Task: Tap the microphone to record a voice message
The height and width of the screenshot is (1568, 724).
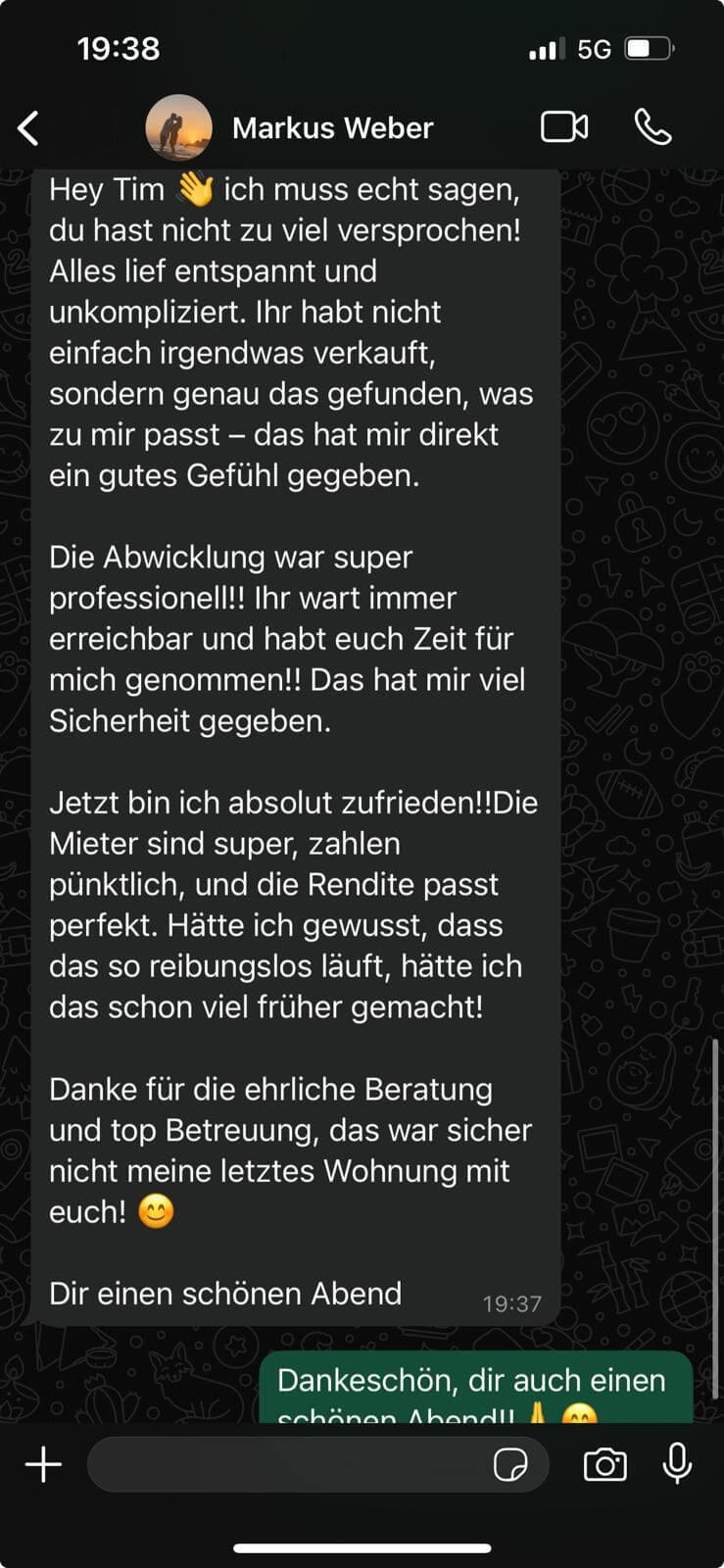Action: click(x=677, y=1464)
